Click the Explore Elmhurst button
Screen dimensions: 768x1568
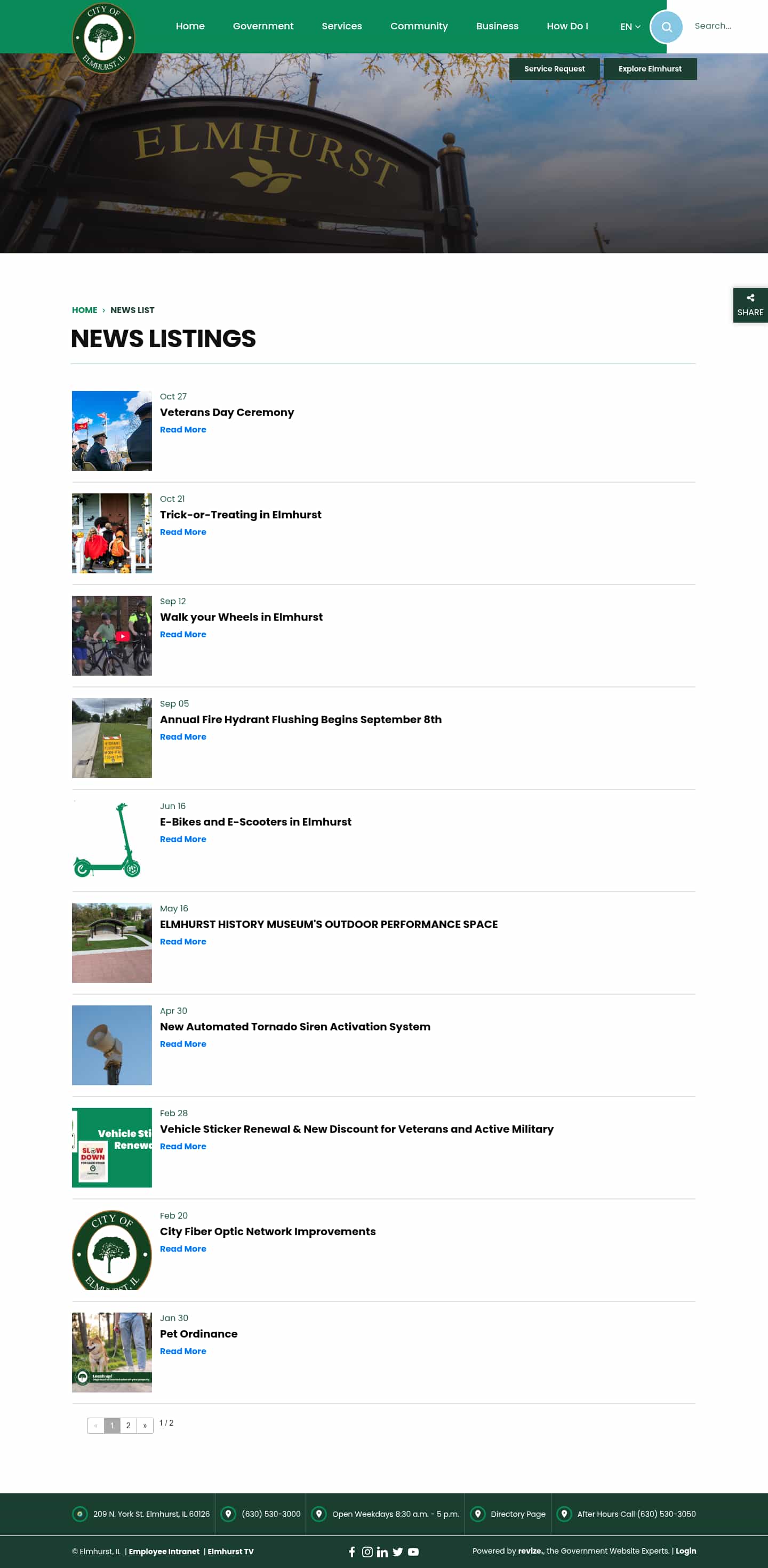point(650,69)
